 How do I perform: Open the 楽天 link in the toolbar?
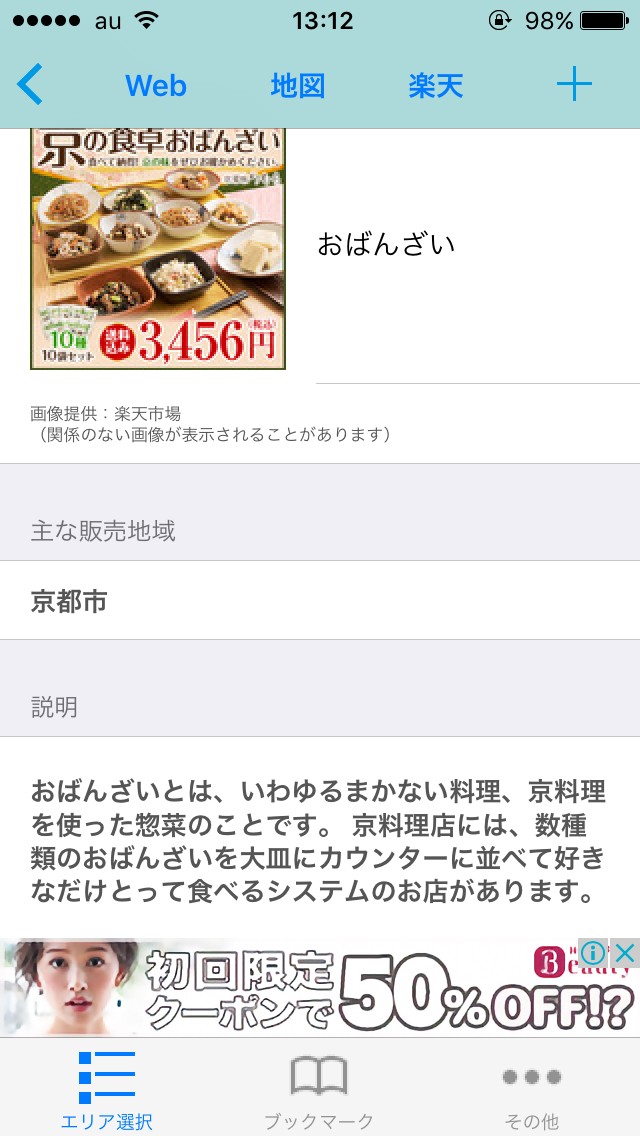[436, 86]
